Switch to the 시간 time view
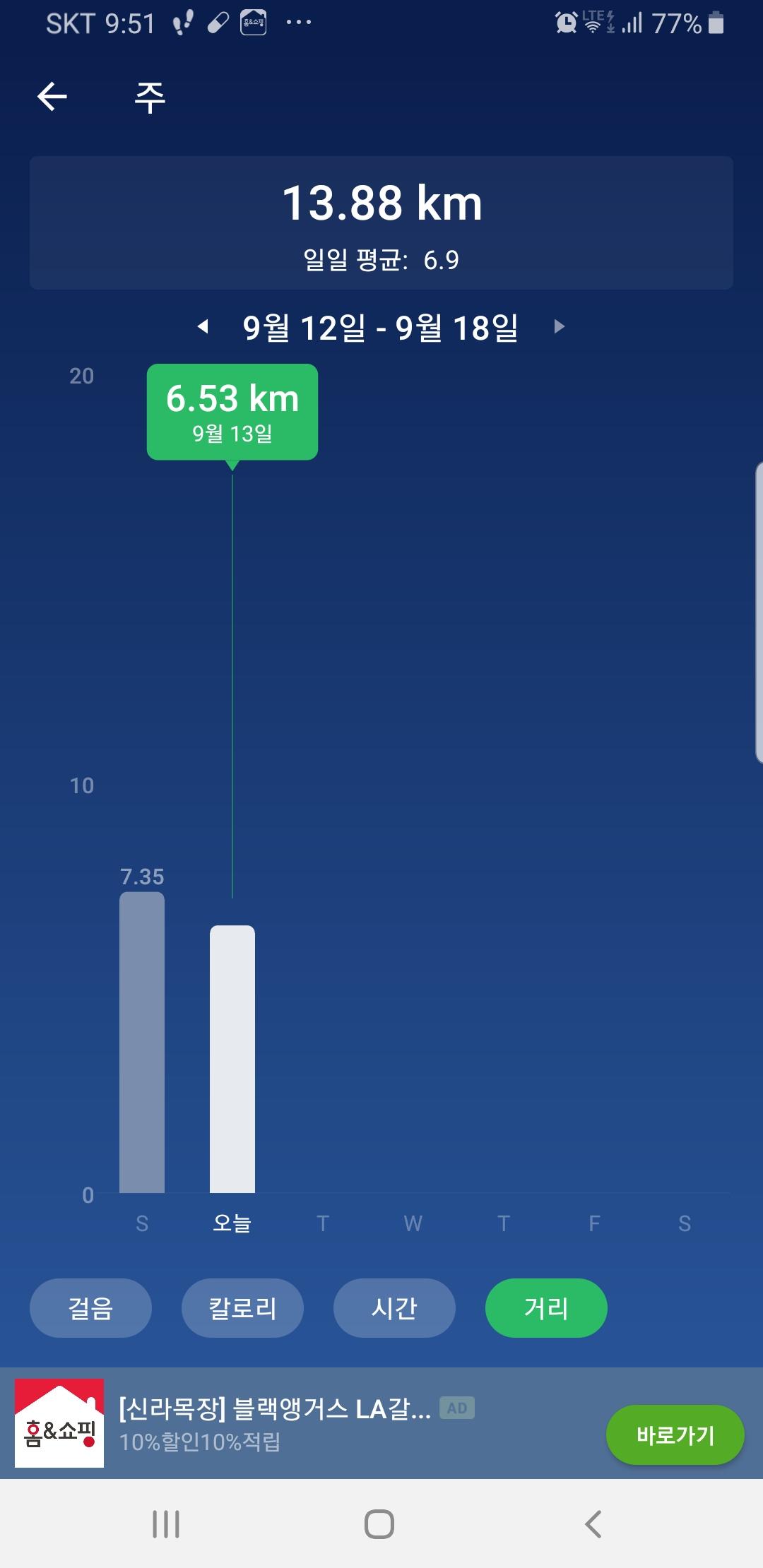763x1568 pixels. click(x=394, y=1308)
